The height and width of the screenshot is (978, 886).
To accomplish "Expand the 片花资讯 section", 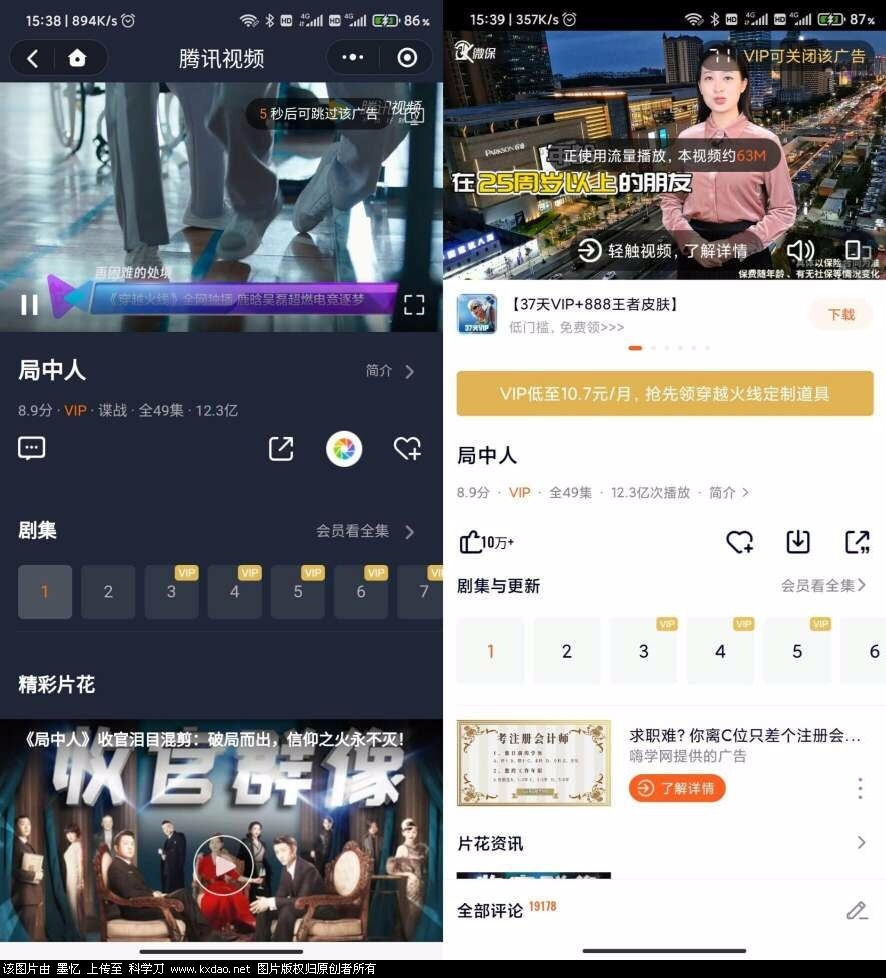I will (x=860, y=843).
